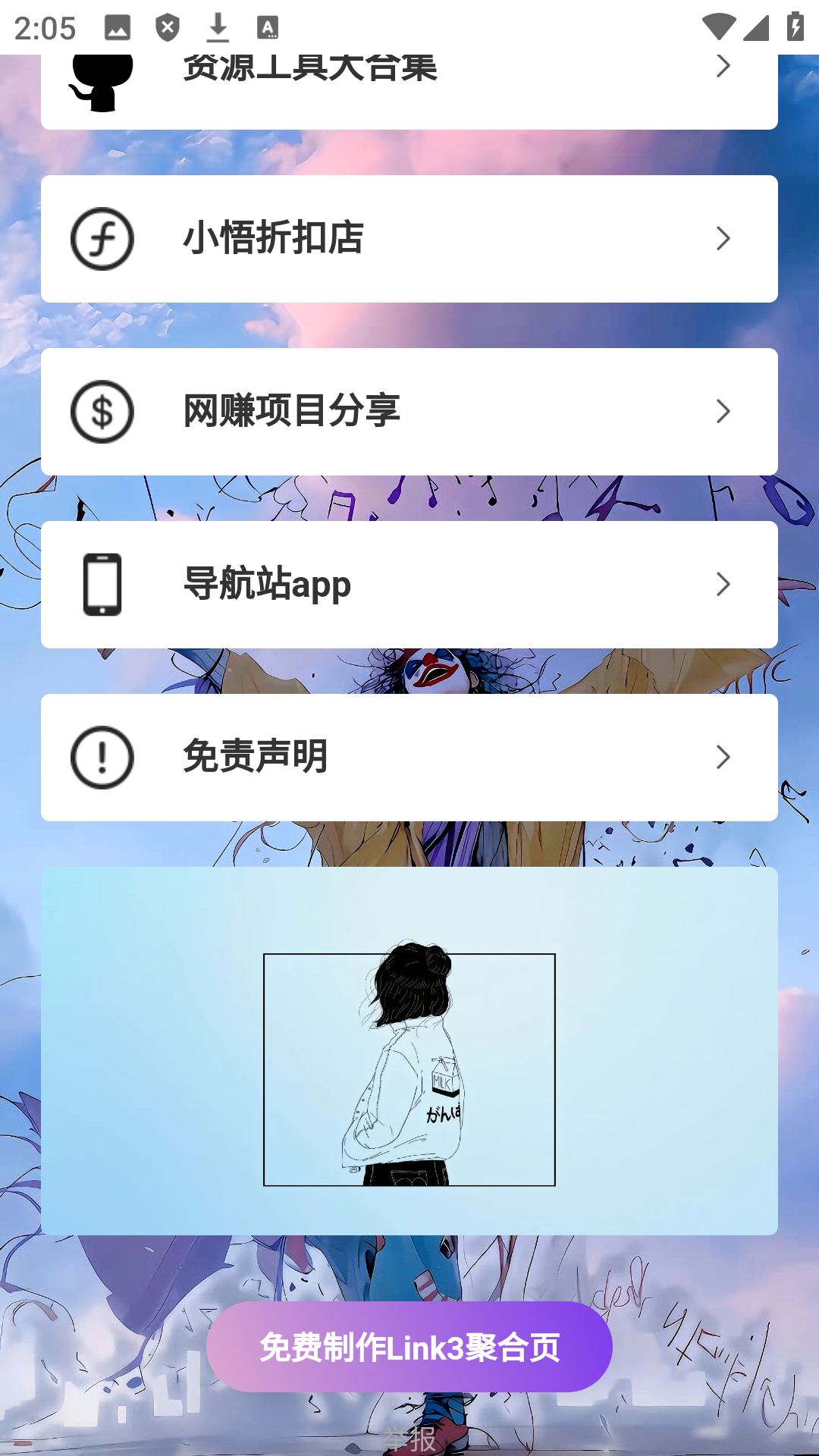
Task: Tap 免费制作Link3聚合页 button
Action: 409,1347
